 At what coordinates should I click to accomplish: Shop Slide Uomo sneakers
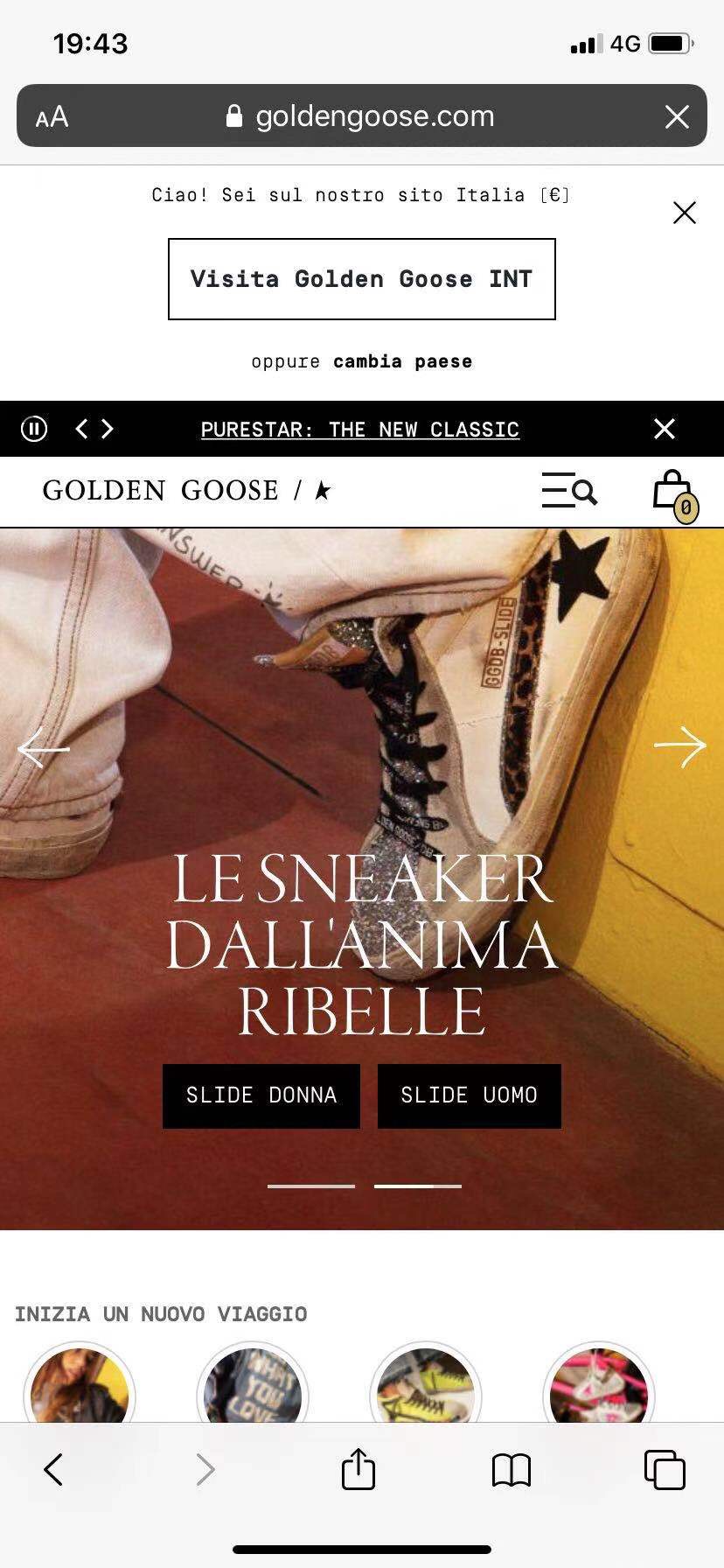[469, 1095]
